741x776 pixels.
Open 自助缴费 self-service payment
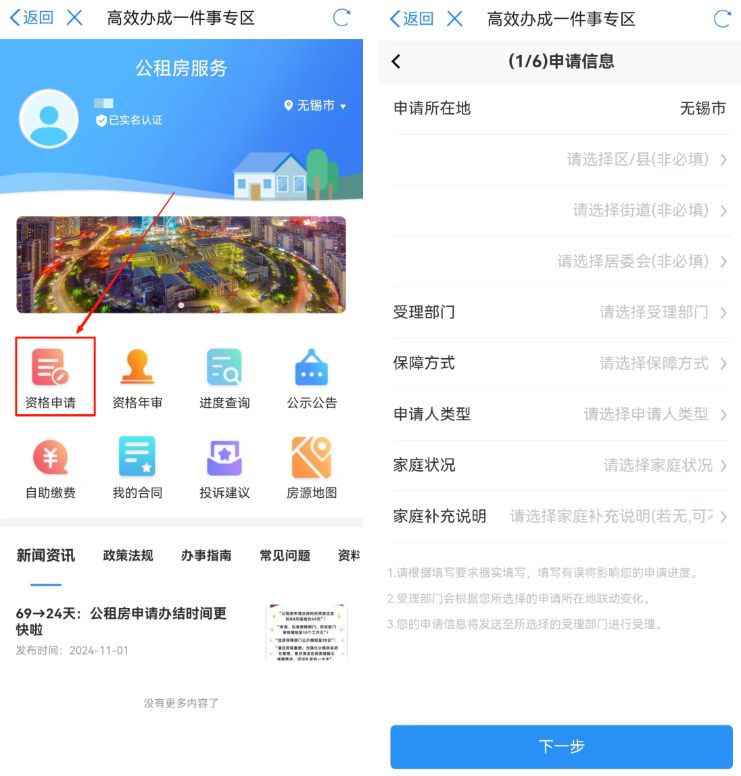pos(50,468)
